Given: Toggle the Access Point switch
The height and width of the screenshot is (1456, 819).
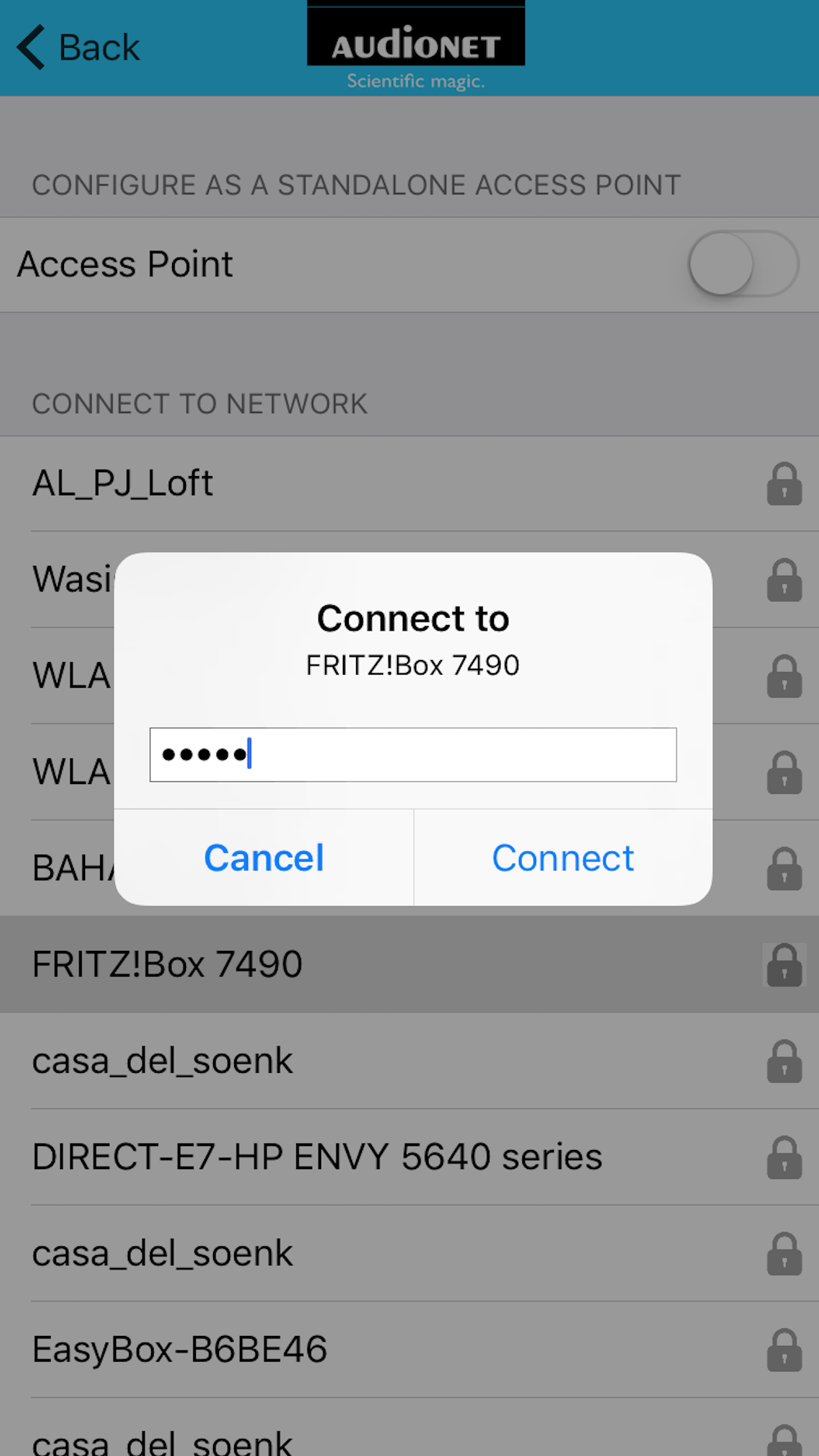Looking at the screenshot, I should coord(744,264).
